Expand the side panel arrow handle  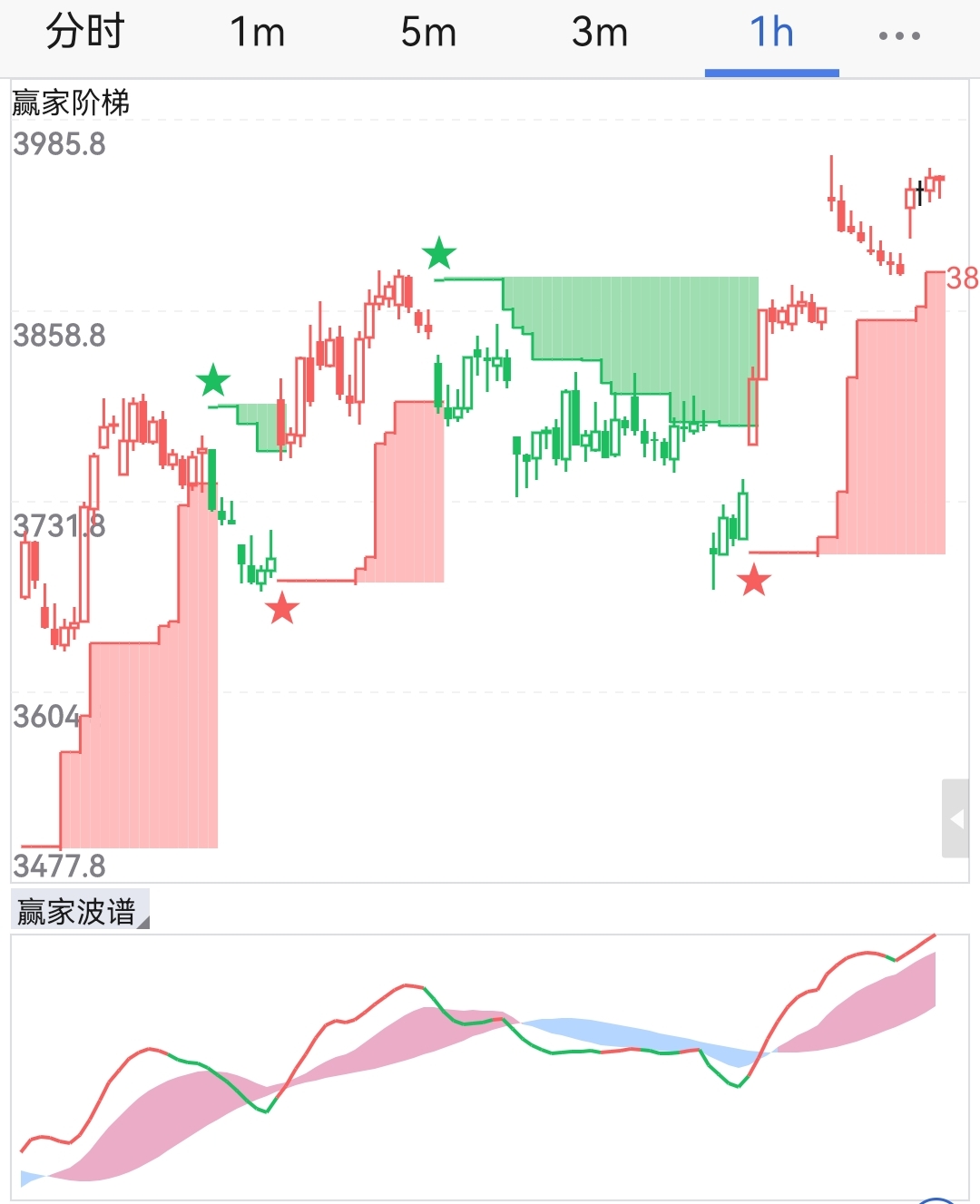coord(955,818)
